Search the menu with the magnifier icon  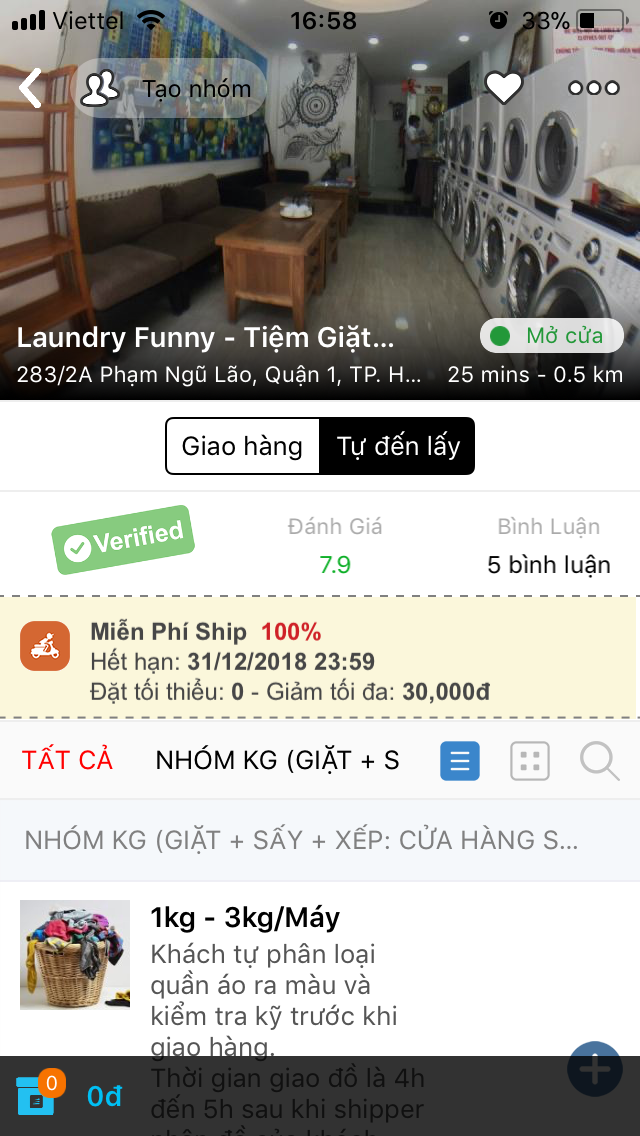coord(599,762)
